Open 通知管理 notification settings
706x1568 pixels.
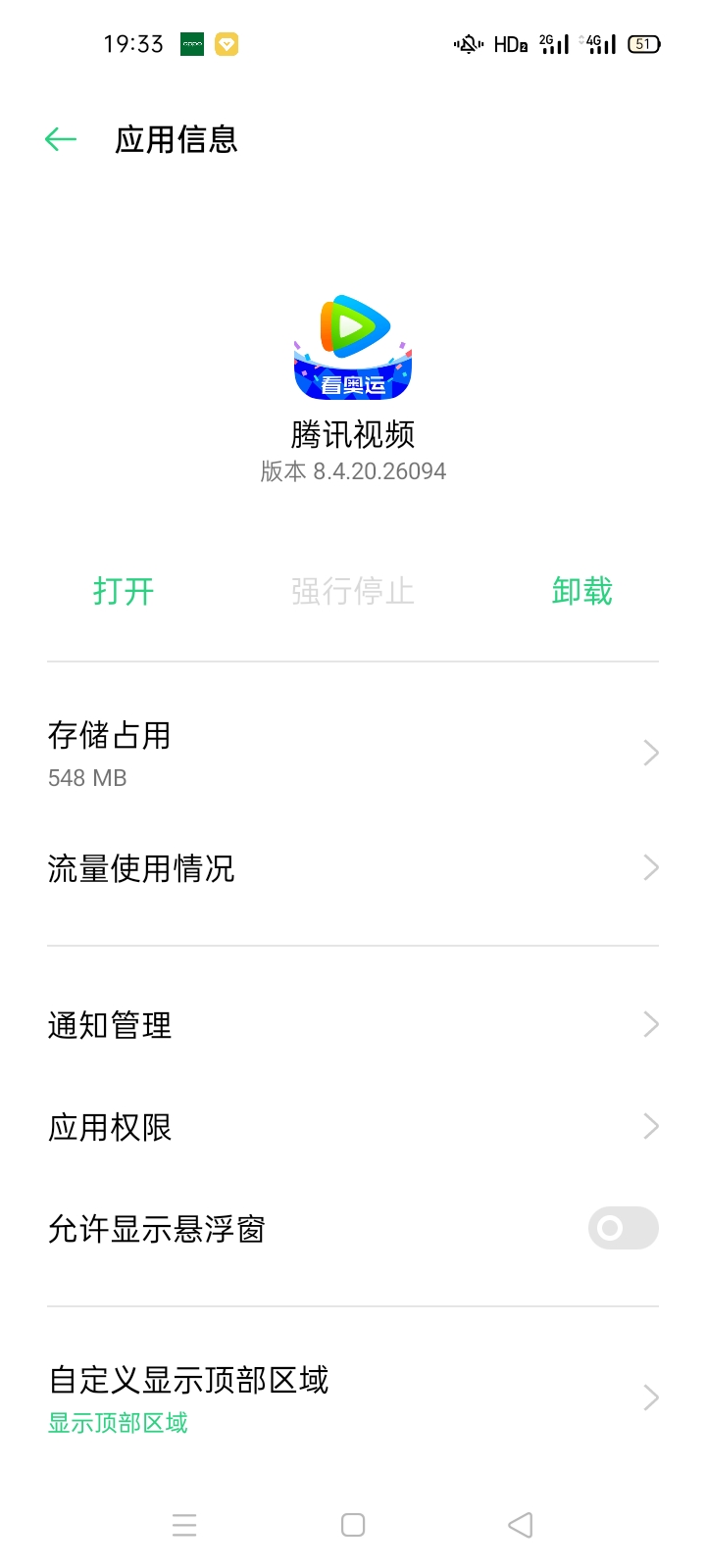tap(353, 1024)
